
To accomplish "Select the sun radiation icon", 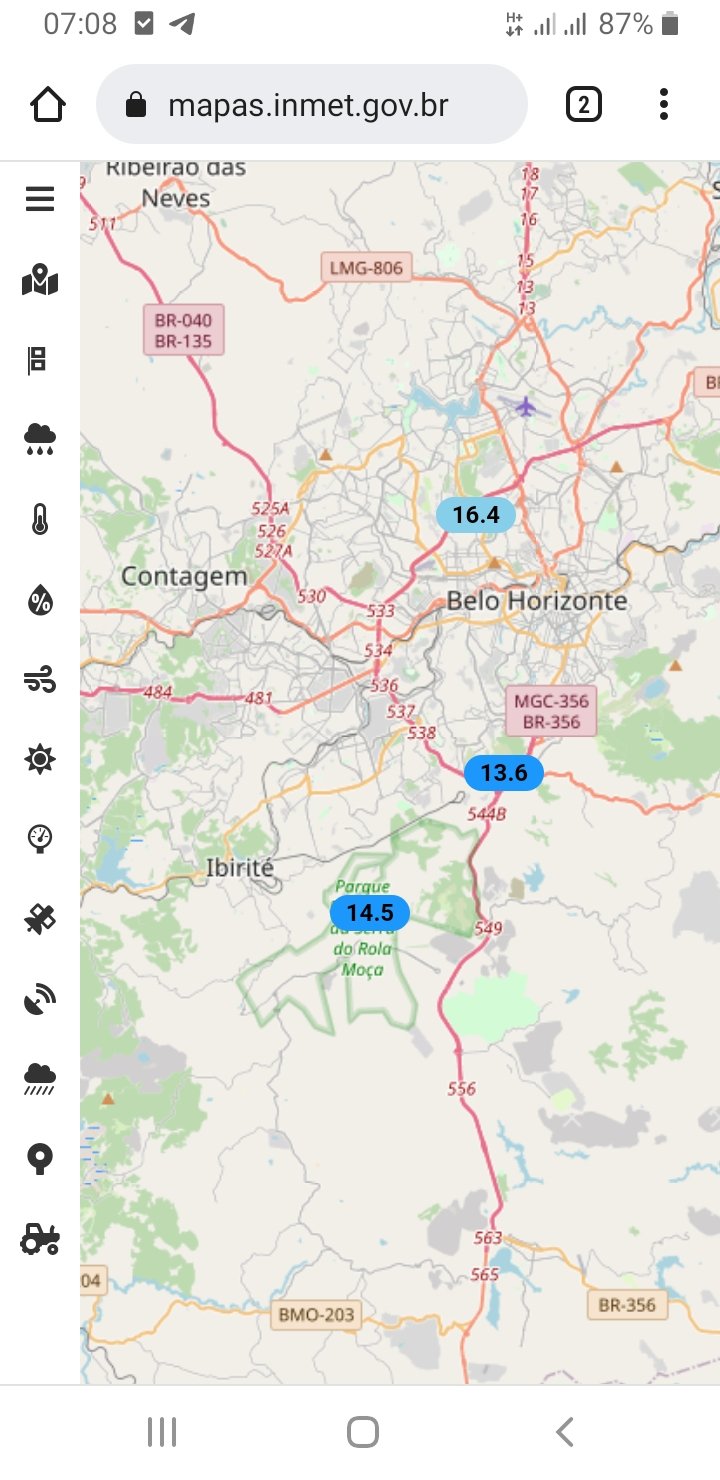I will 40,760.
